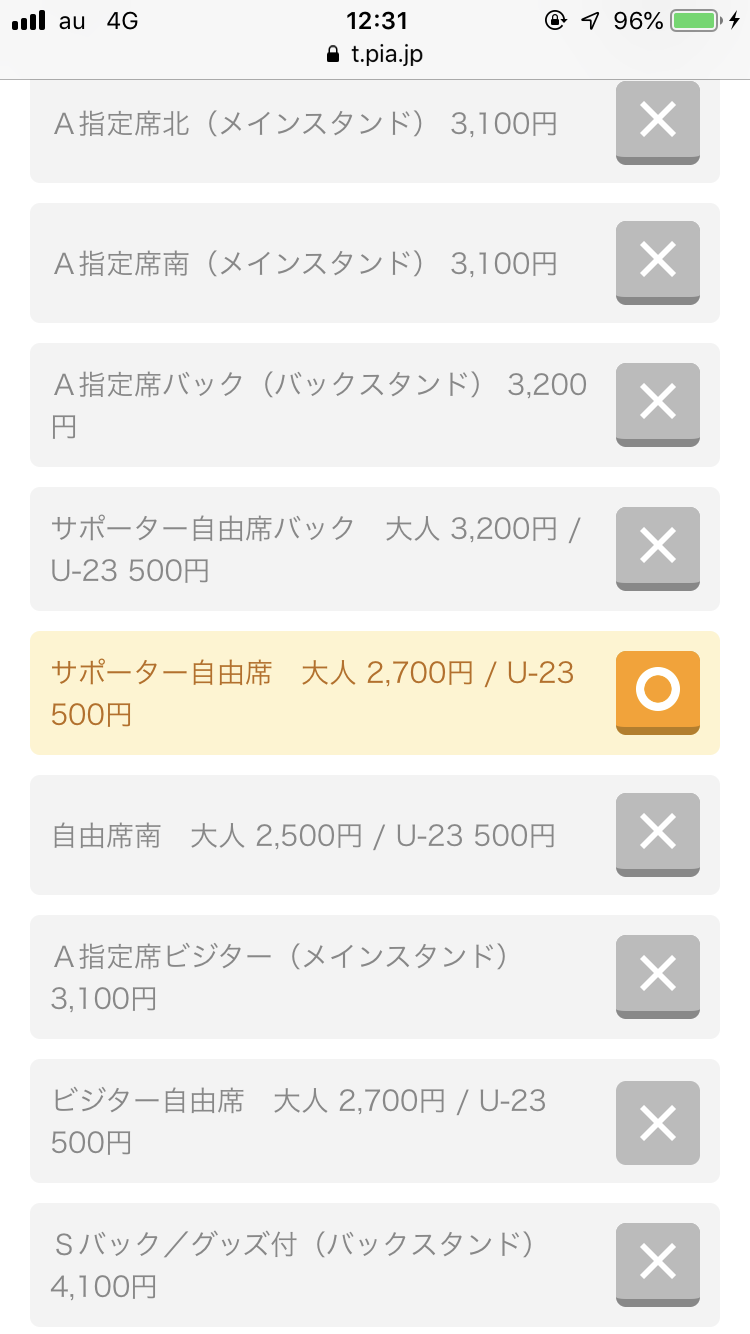The height and width of the screenshot is (1334, 750).
Task: Tap ビジター自由席 大人 2,700円 row
Action: point(374,1121)
